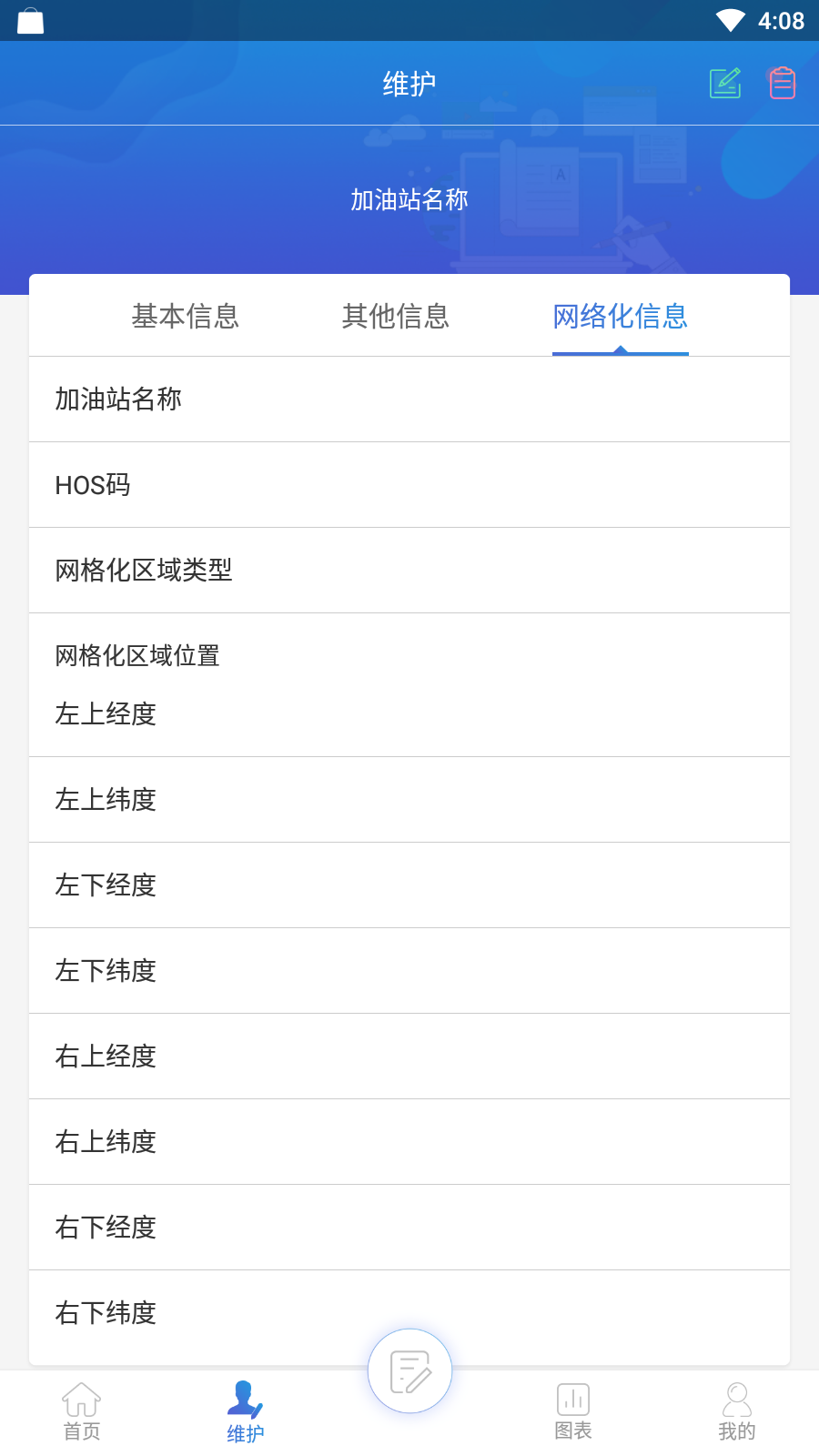Tap the green edit icon in header
819x1456 pixels.
click(x=725, y=84)
